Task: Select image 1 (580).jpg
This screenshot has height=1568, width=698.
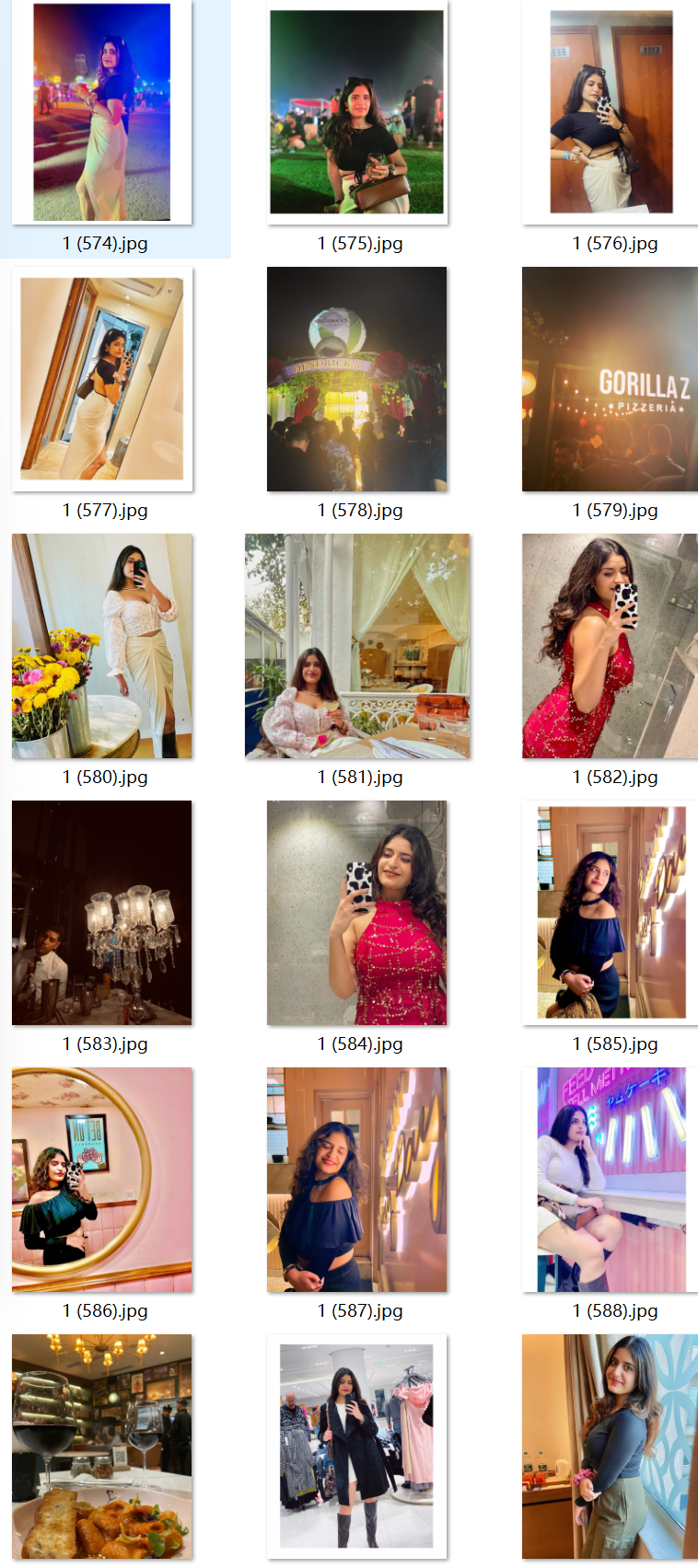Action: 102,646
